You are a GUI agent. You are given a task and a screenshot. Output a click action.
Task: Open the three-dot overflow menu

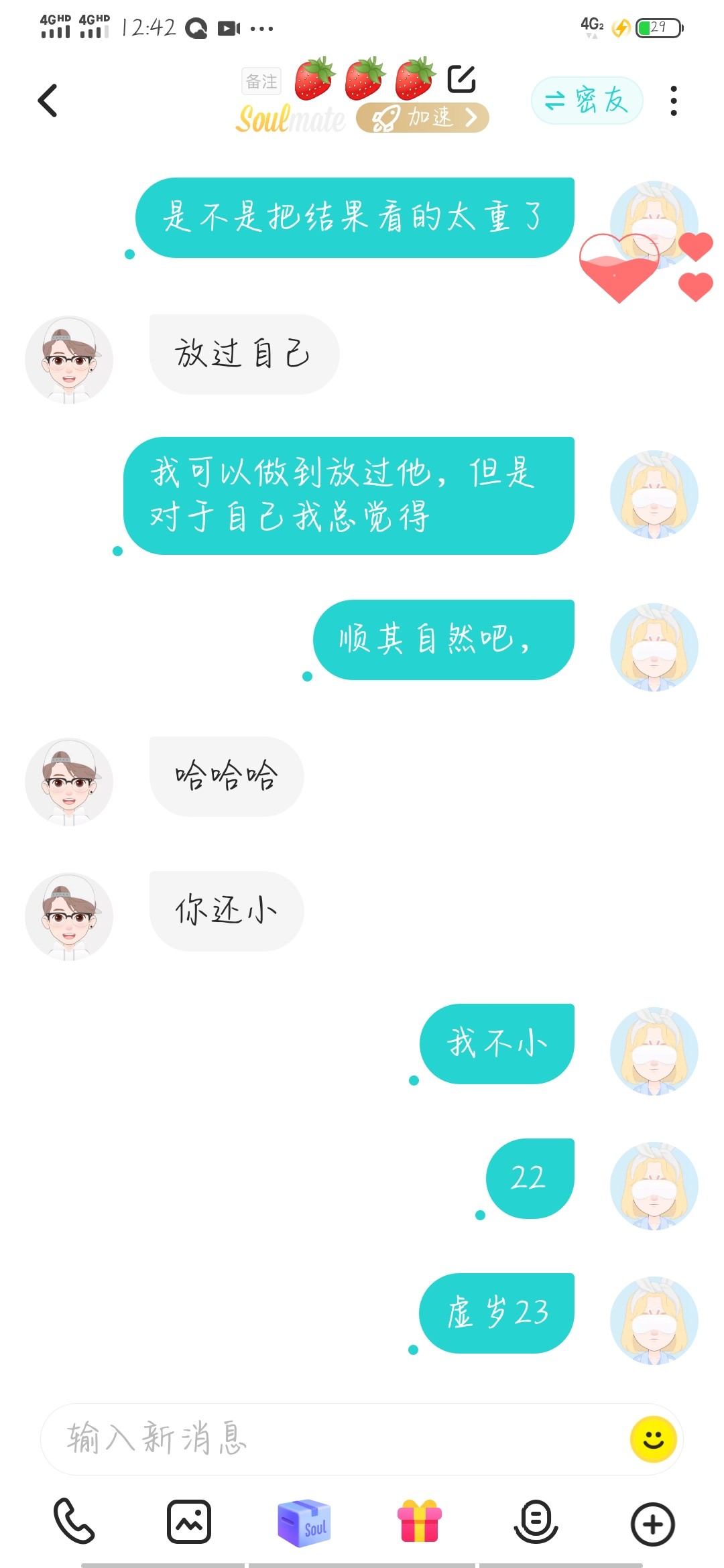tap(674, 101)
